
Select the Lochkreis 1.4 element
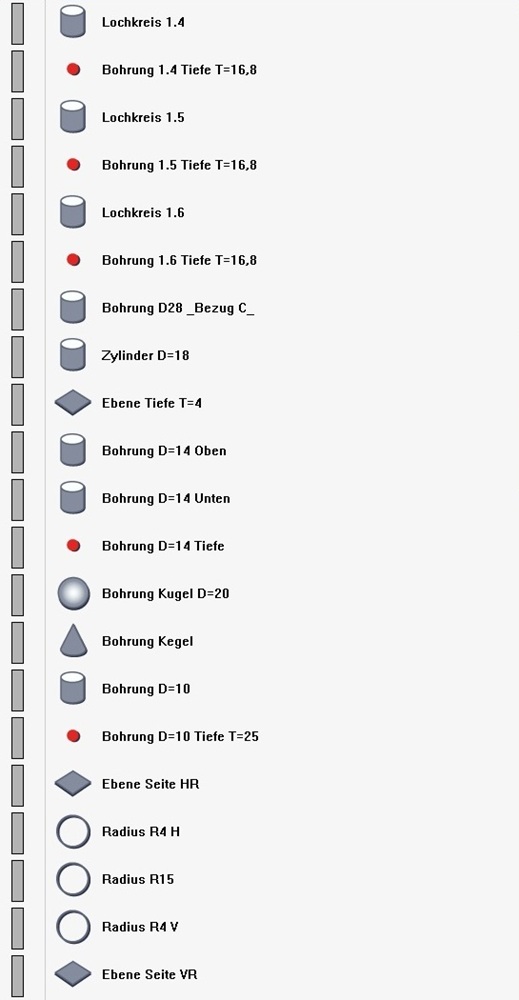(x=143, y=22)
